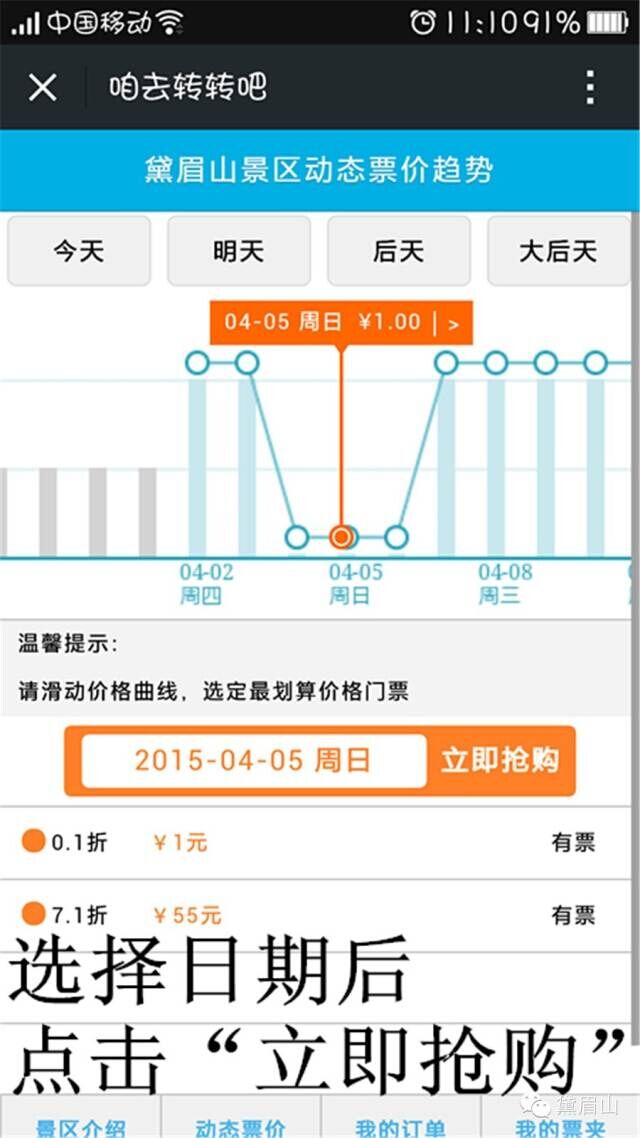Select the 04-02 周四 point on the chart
This screenshot has width=640, height=1138.
coord(197,363)
